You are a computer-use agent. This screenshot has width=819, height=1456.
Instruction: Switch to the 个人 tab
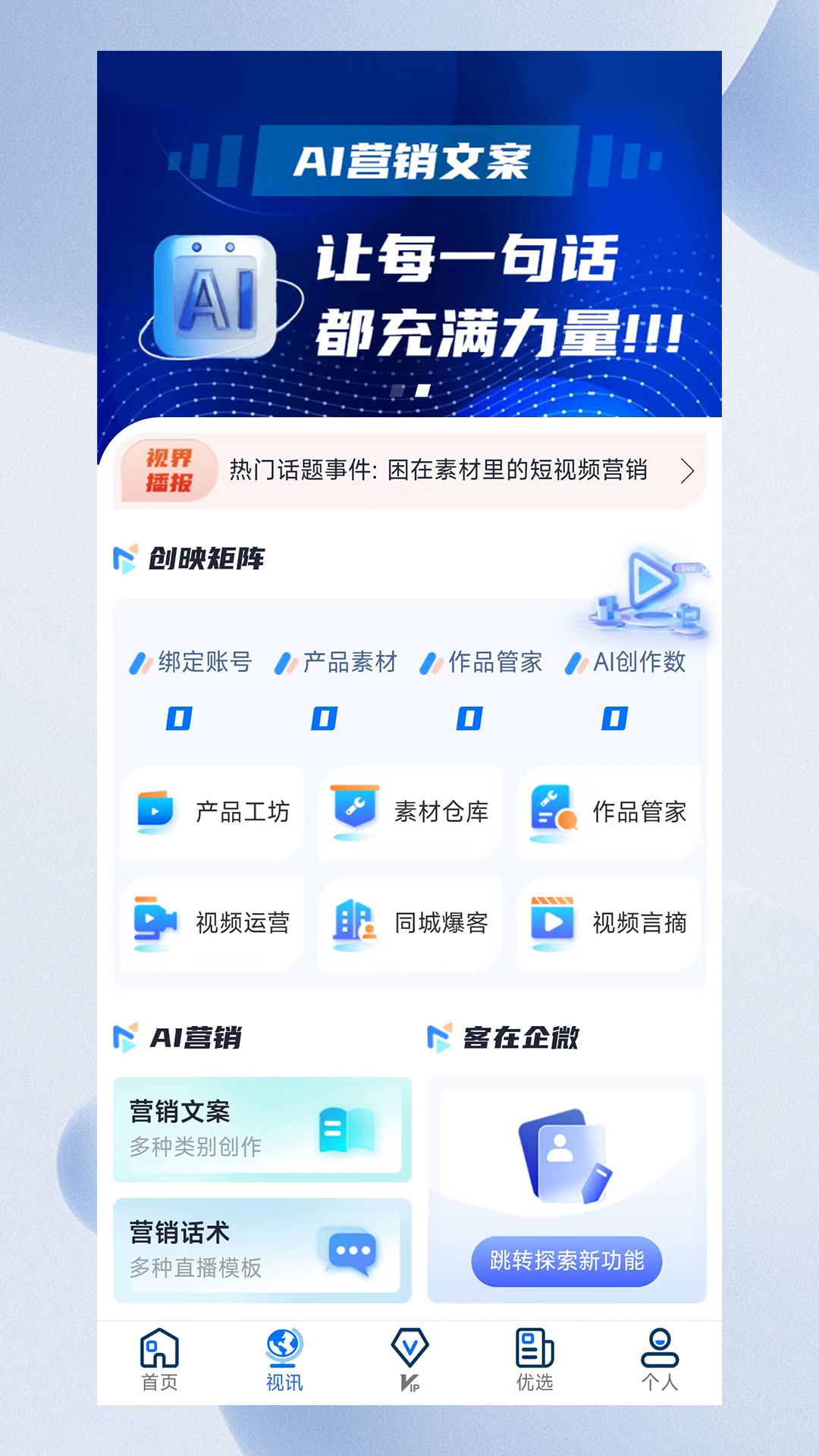click(660, 1360)
